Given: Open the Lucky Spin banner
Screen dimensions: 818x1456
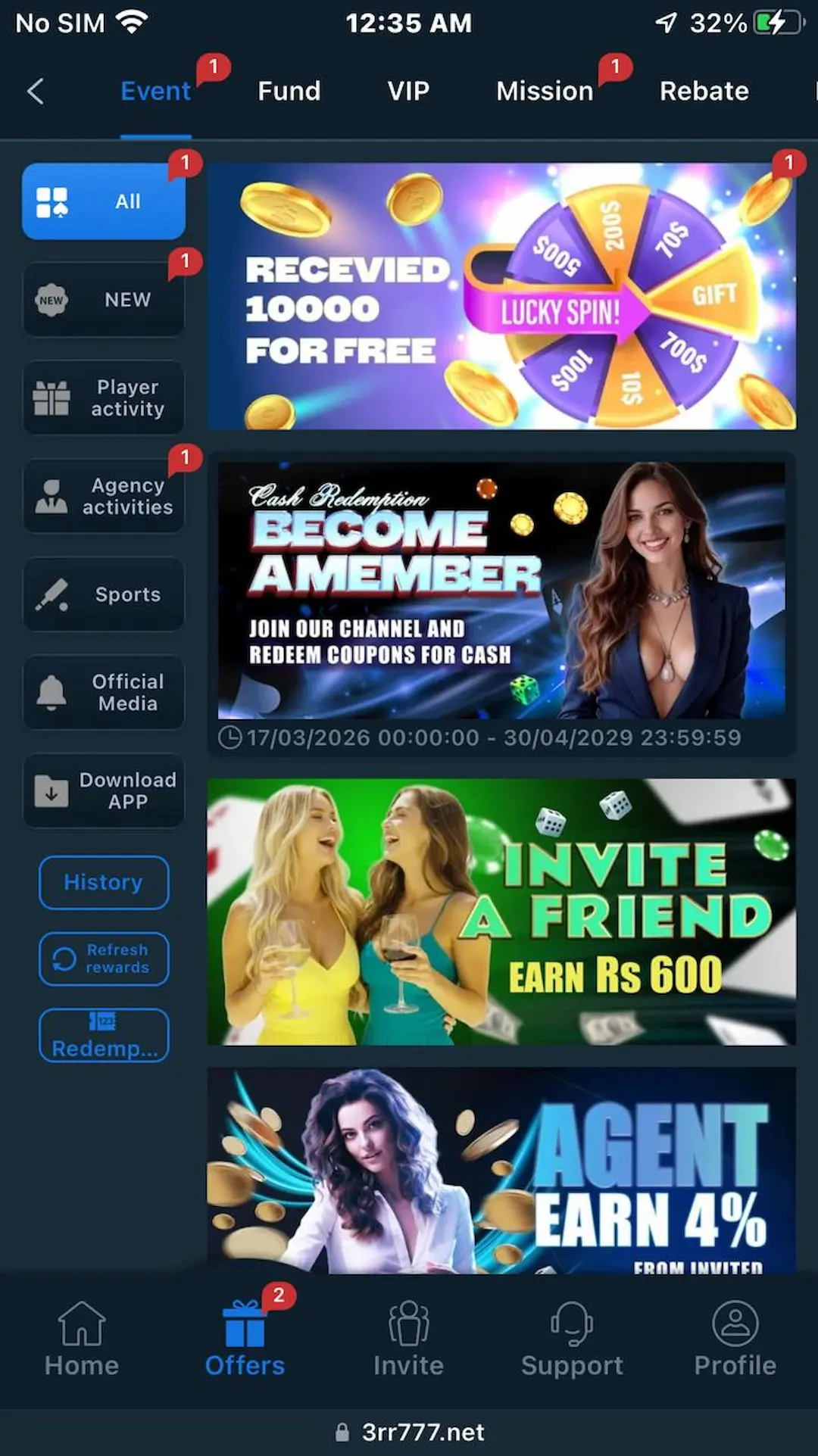Looking at the screenshot, I should [501, 297].
